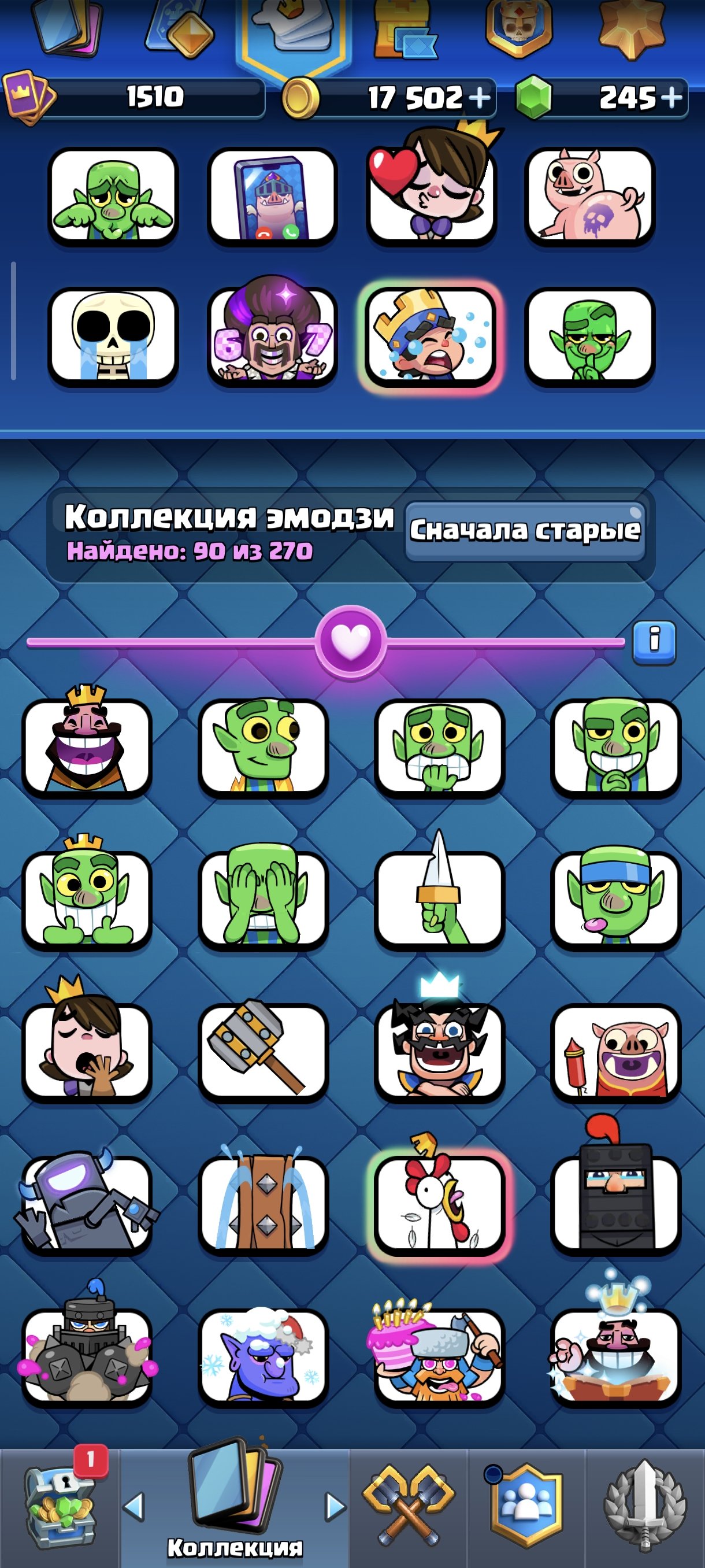This screenshot has height=1568, width=705.
Task: Tap the right arrow beside Коллекция
Action: tap(335, 1507)
